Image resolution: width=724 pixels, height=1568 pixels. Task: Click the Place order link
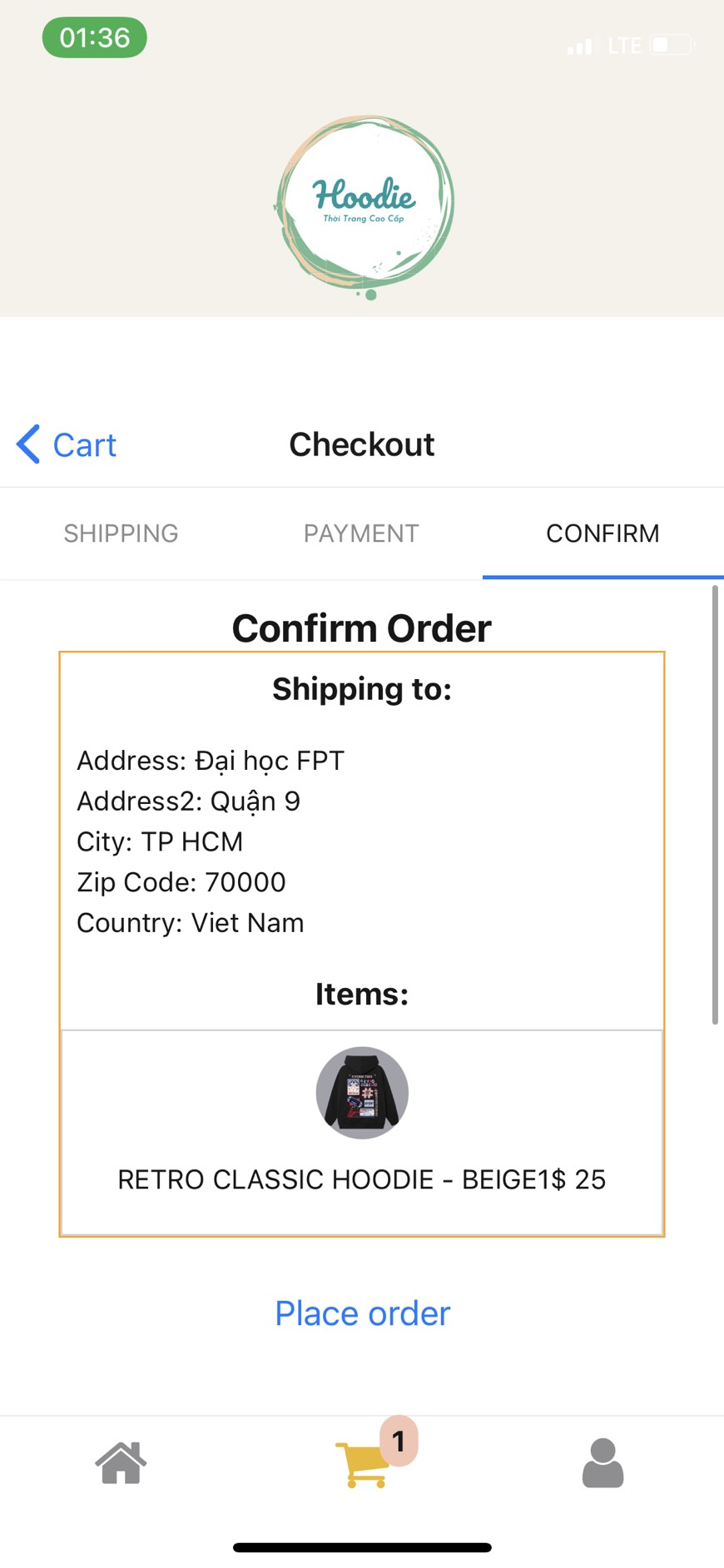tap(361, 1312)
